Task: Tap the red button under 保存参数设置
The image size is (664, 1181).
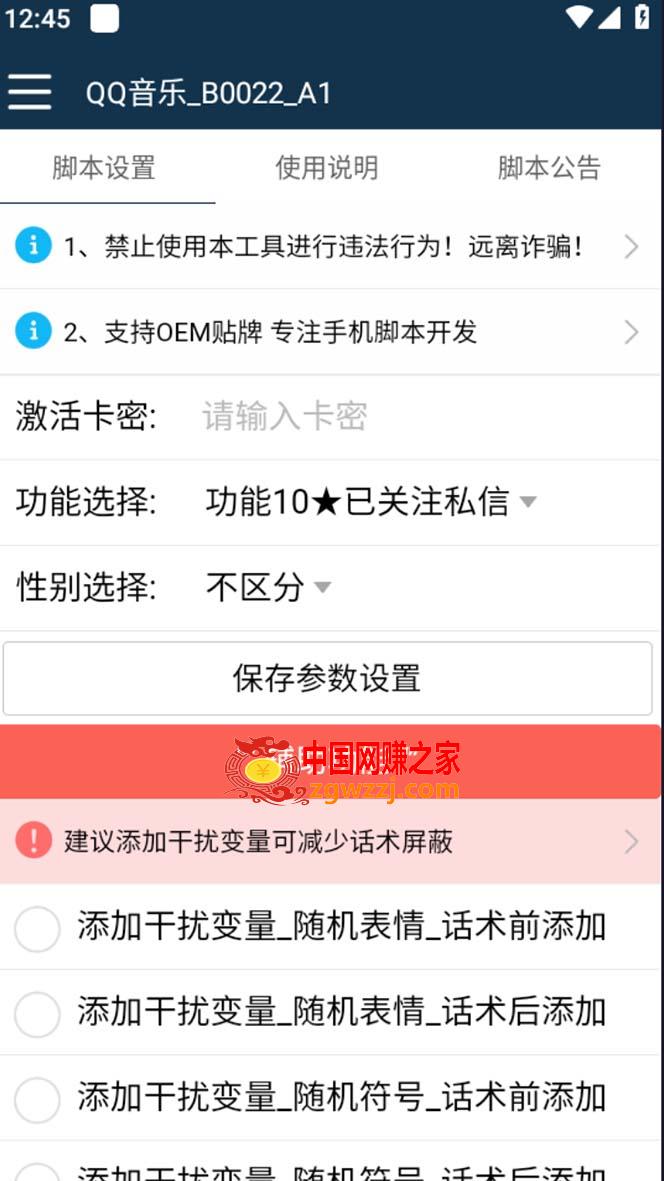Action: coord(330,761)
